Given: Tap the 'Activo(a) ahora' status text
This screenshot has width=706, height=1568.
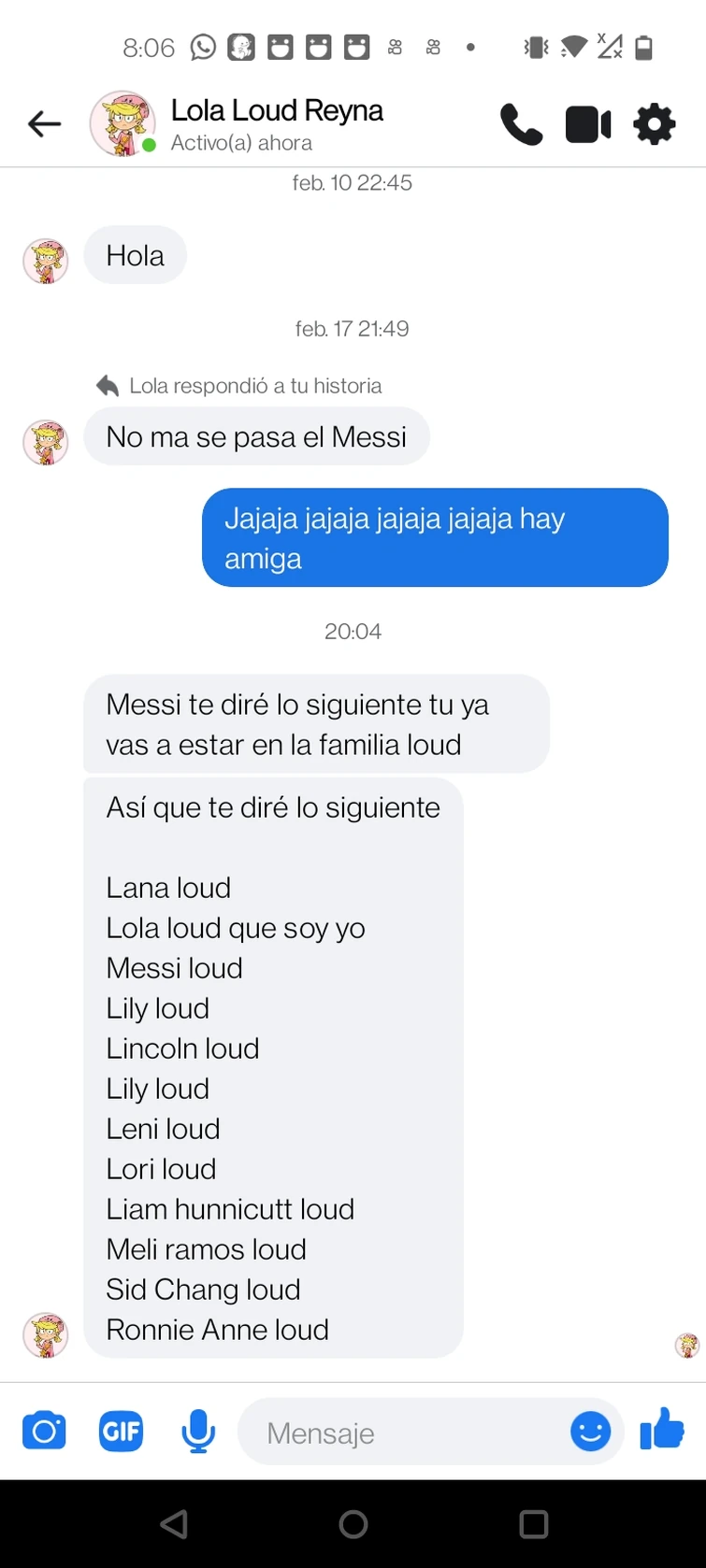Looking at the screenshot, I should (x=241, y=143).
